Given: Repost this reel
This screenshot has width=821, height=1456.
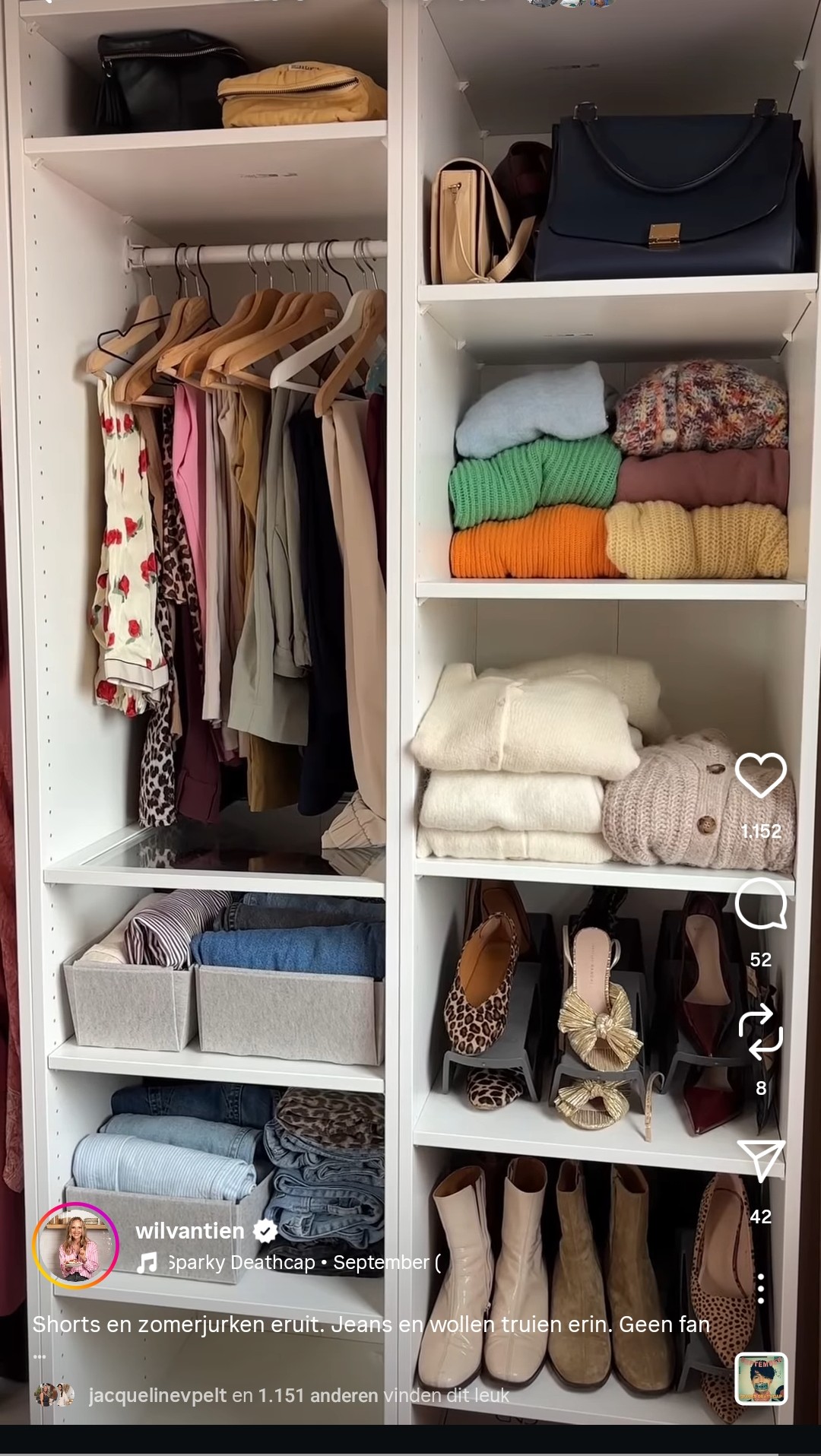Looking at the screenshot, I should click(x=760, y=1032).
